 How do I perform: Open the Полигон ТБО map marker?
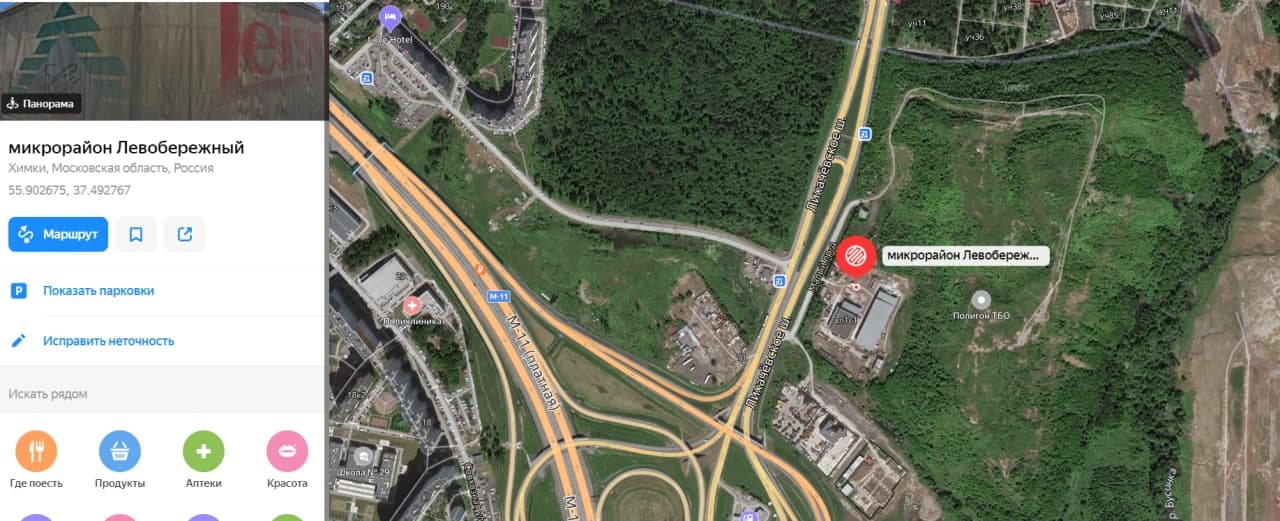click(x=981, y=299)
